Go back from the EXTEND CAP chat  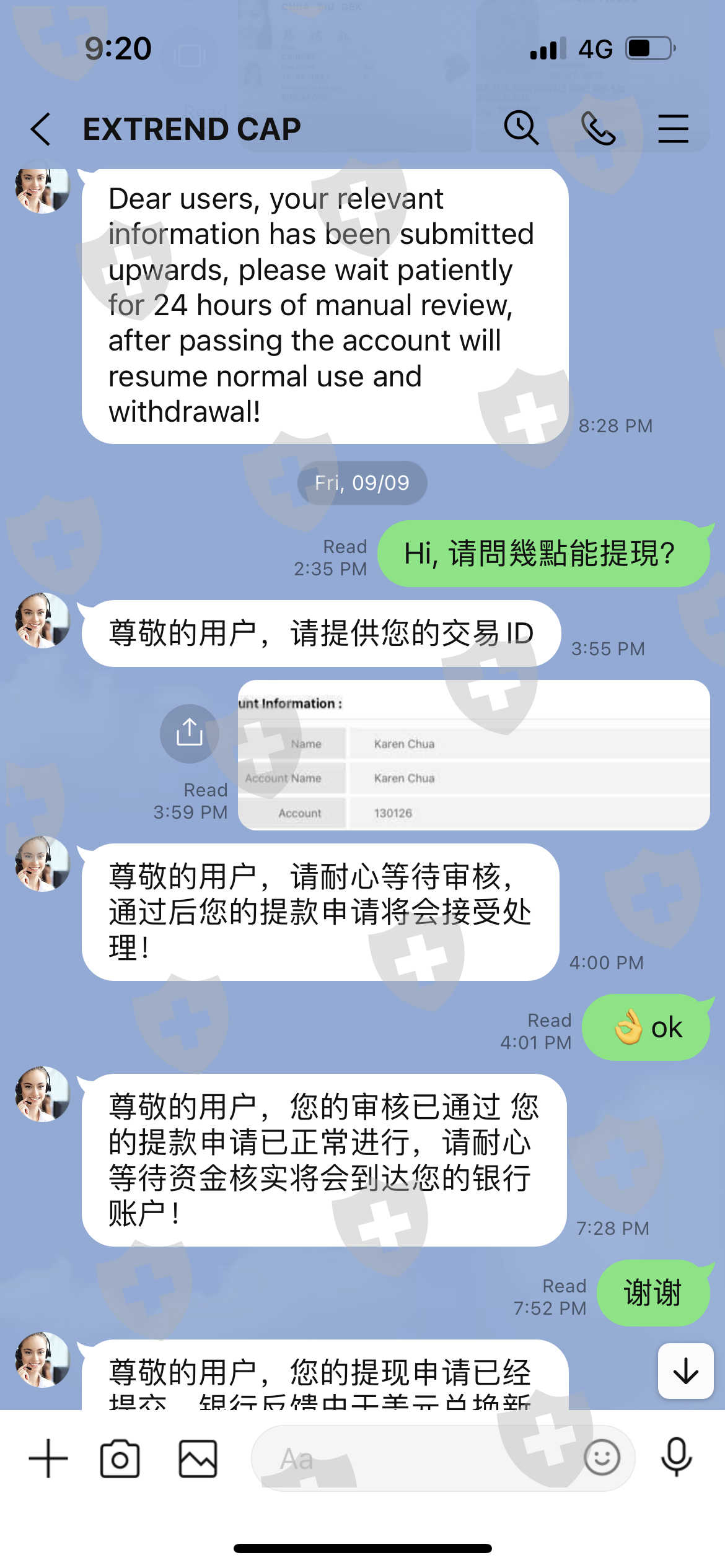coord(41,129)
